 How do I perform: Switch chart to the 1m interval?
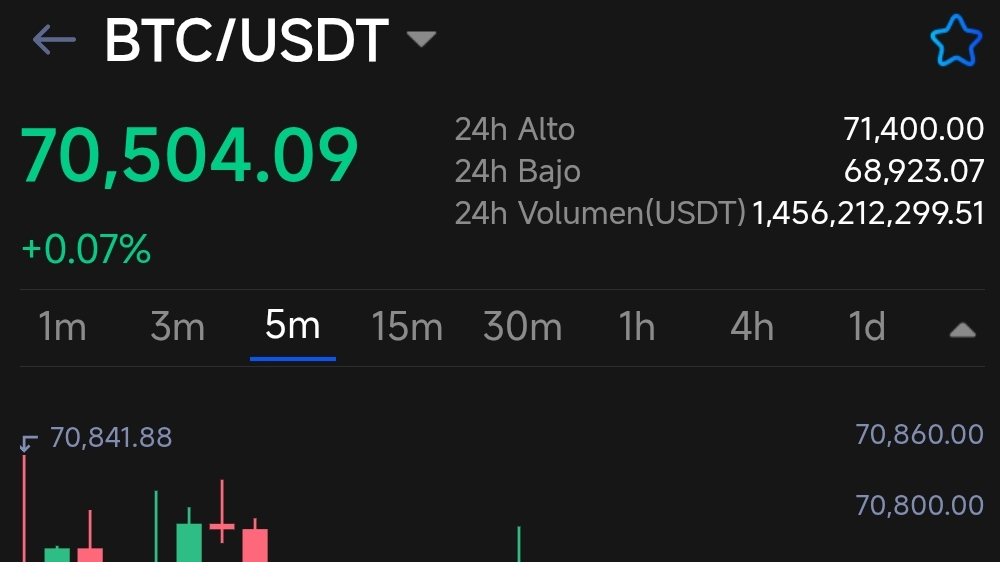click(62, 327)
